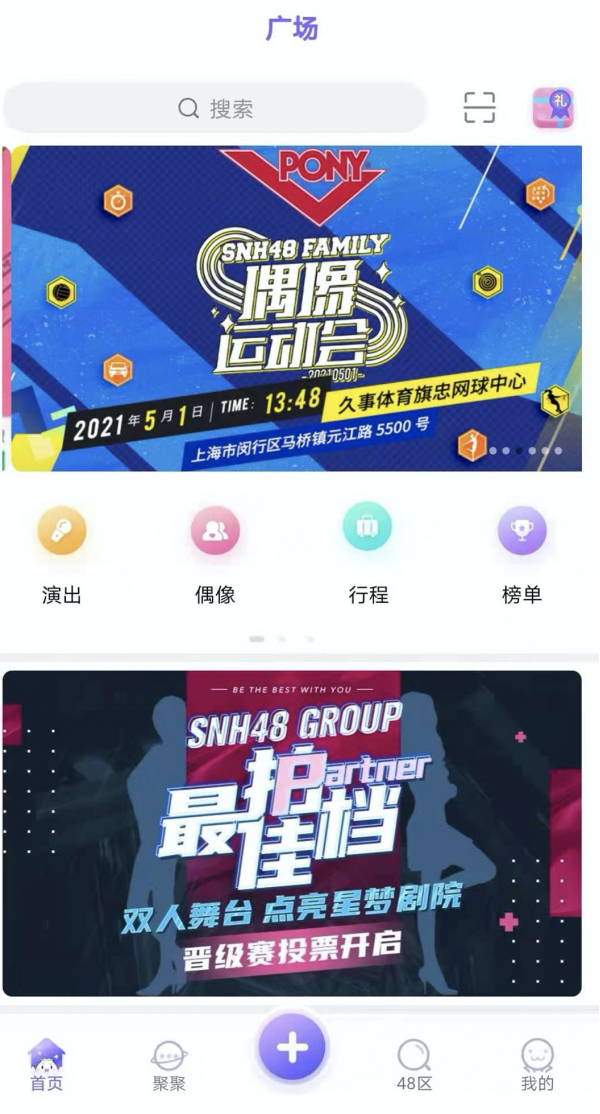The width and height of the screenshot is (600, 1114).
Task: Tap the 搜索 search box
Action: tap(215, 108)
